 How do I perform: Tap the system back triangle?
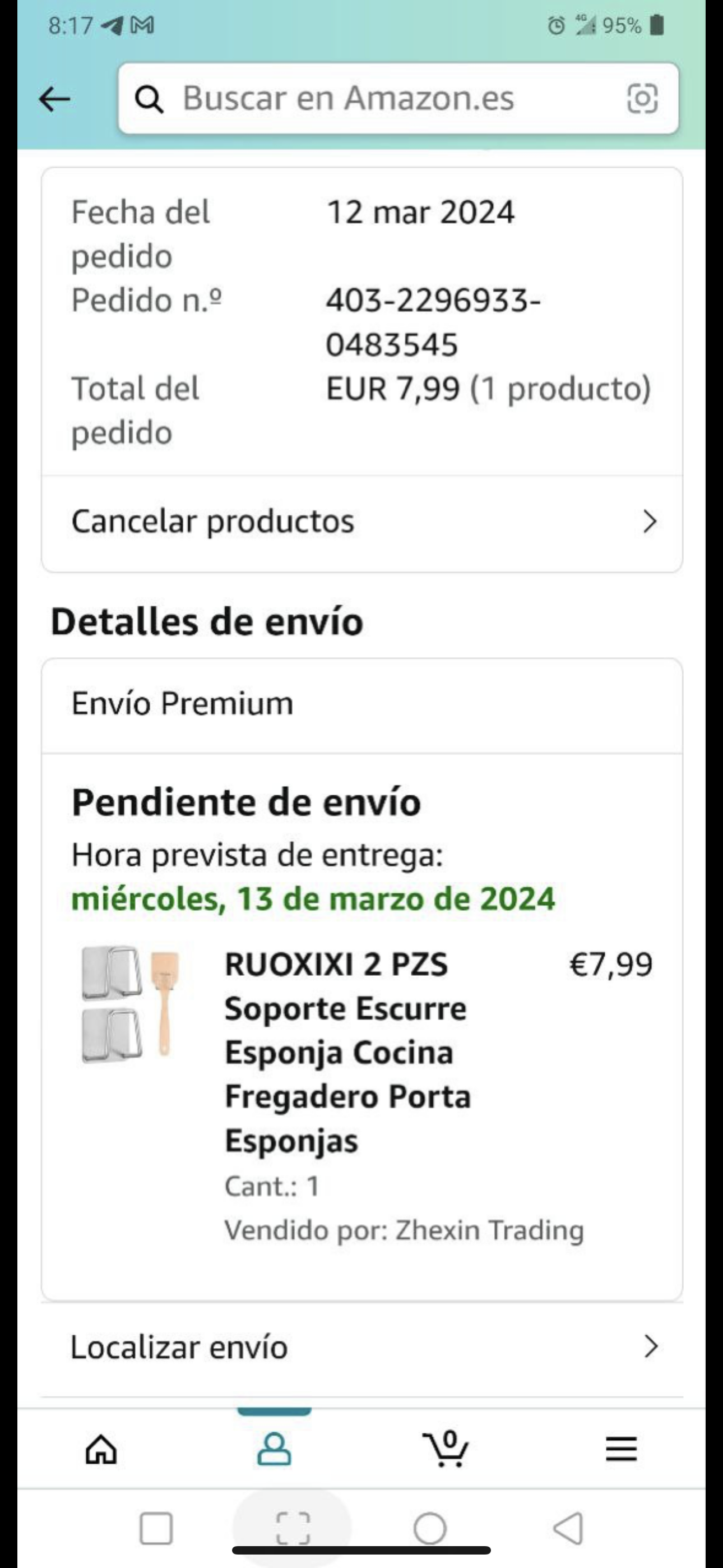pos(568,1528)
